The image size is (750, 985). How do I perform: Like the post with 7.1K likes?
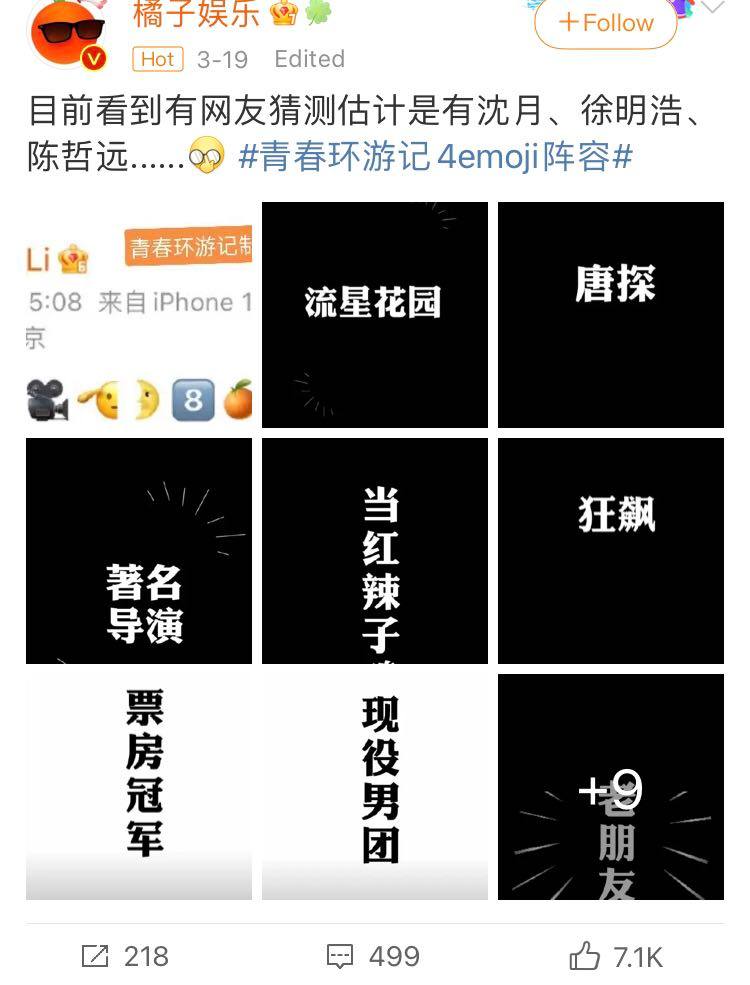616,957
